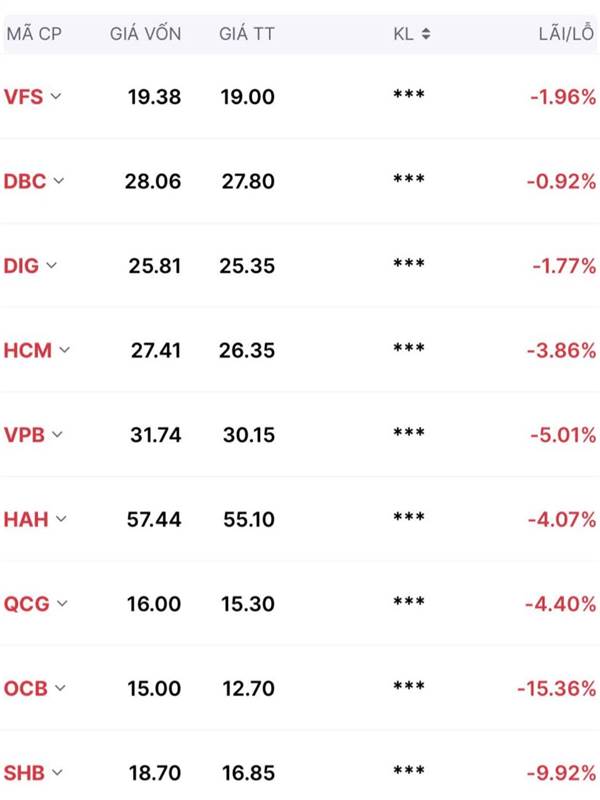The height and width of the screenshot is (800, 600).
Task: Open the SHB row chevron
Action: click(58, 773)
